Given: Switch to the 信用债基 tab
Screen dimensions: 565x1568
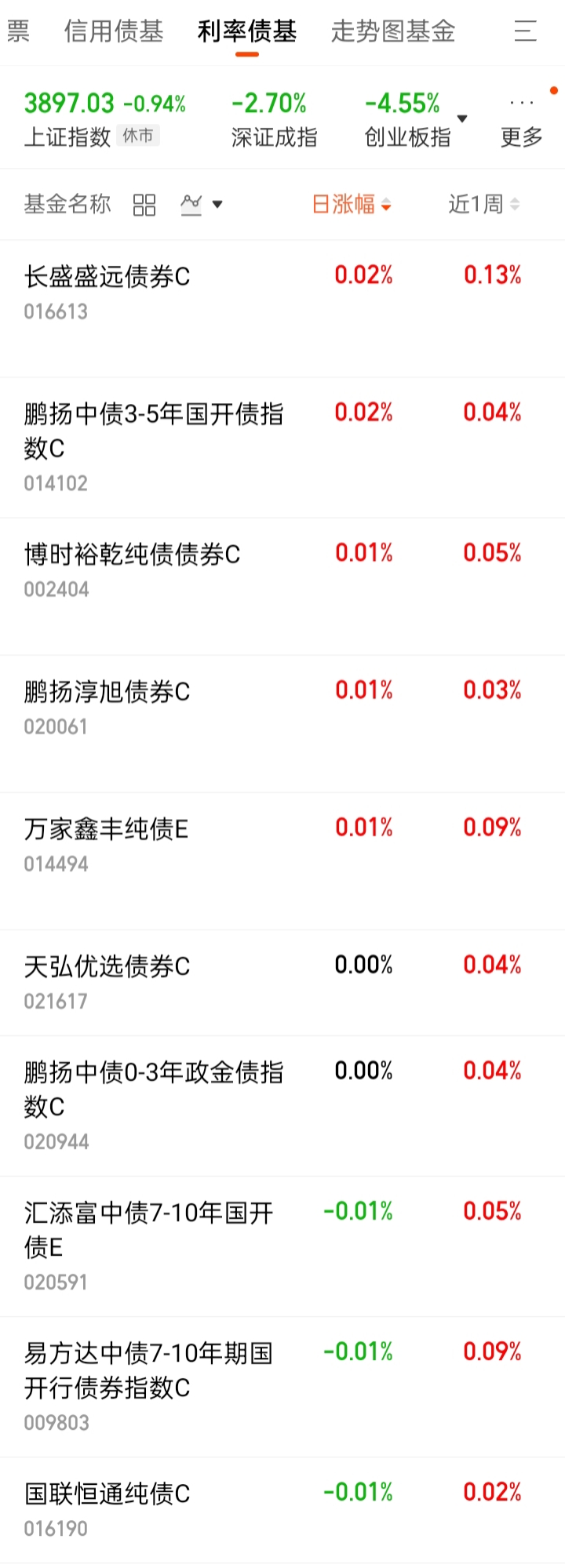Looking at the screenshot, I should point(114,31).
